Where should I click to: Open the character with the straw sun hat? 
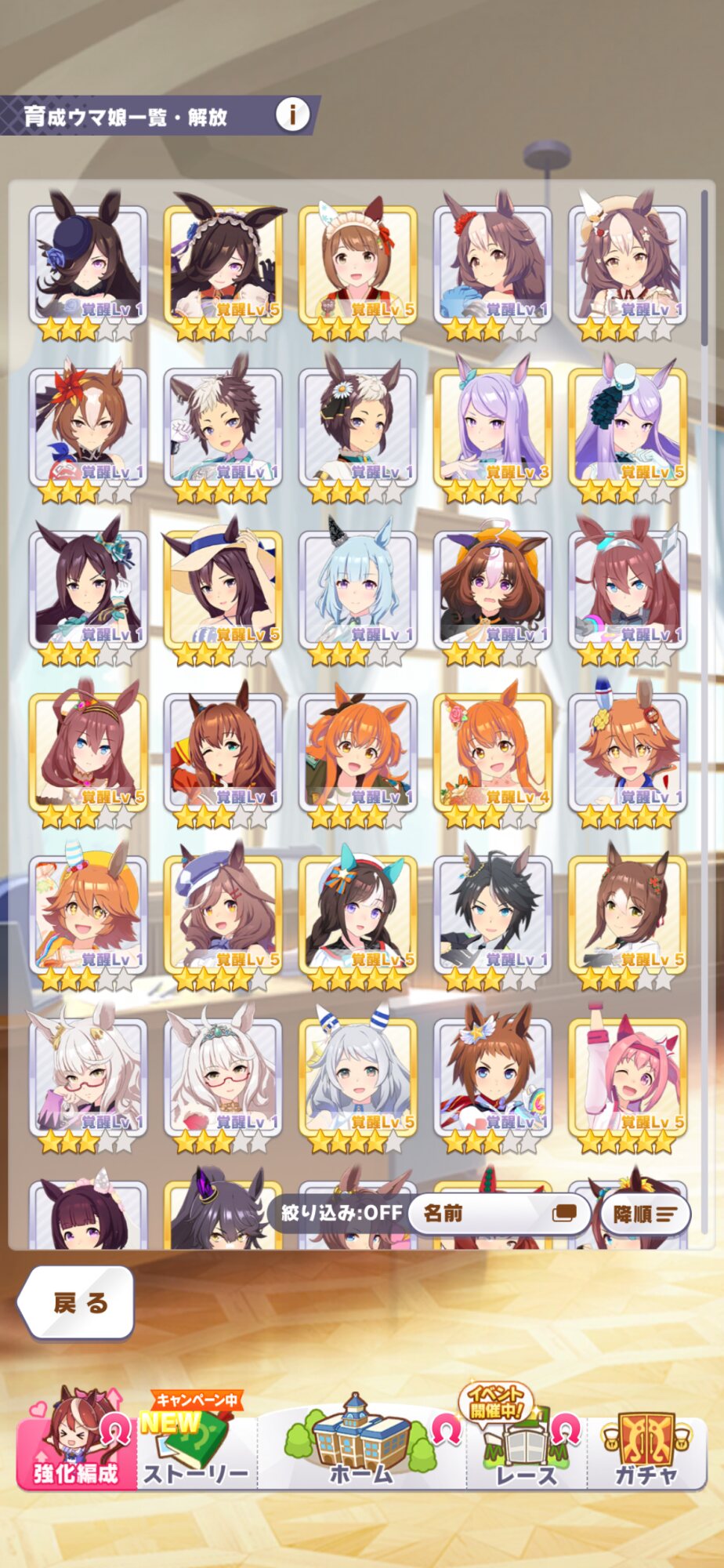pyautogui.click(x=223, y=596)
